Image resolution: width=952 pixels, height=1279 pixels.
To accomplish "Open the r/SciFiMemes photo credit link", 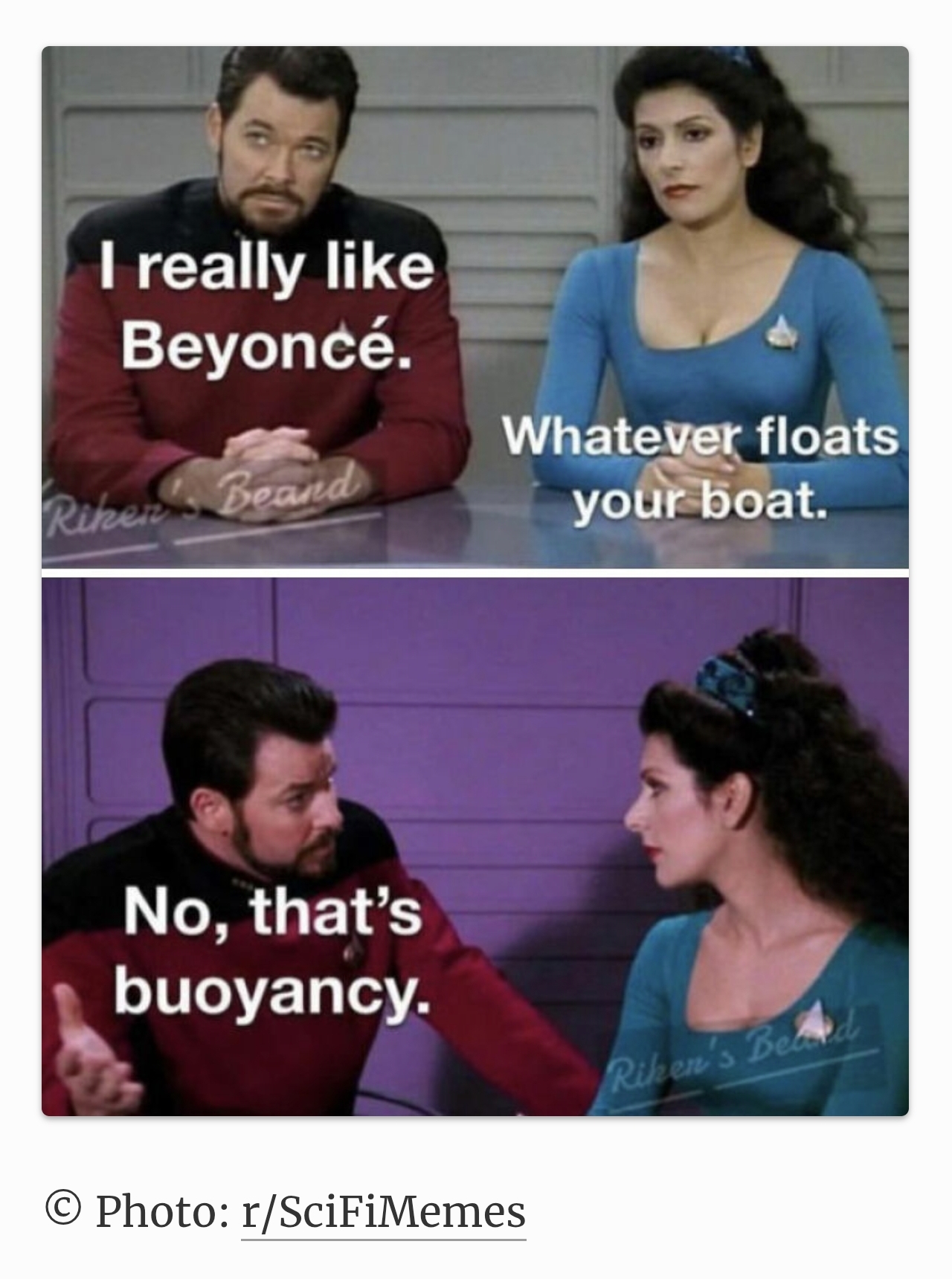I will pos(383,1211).
